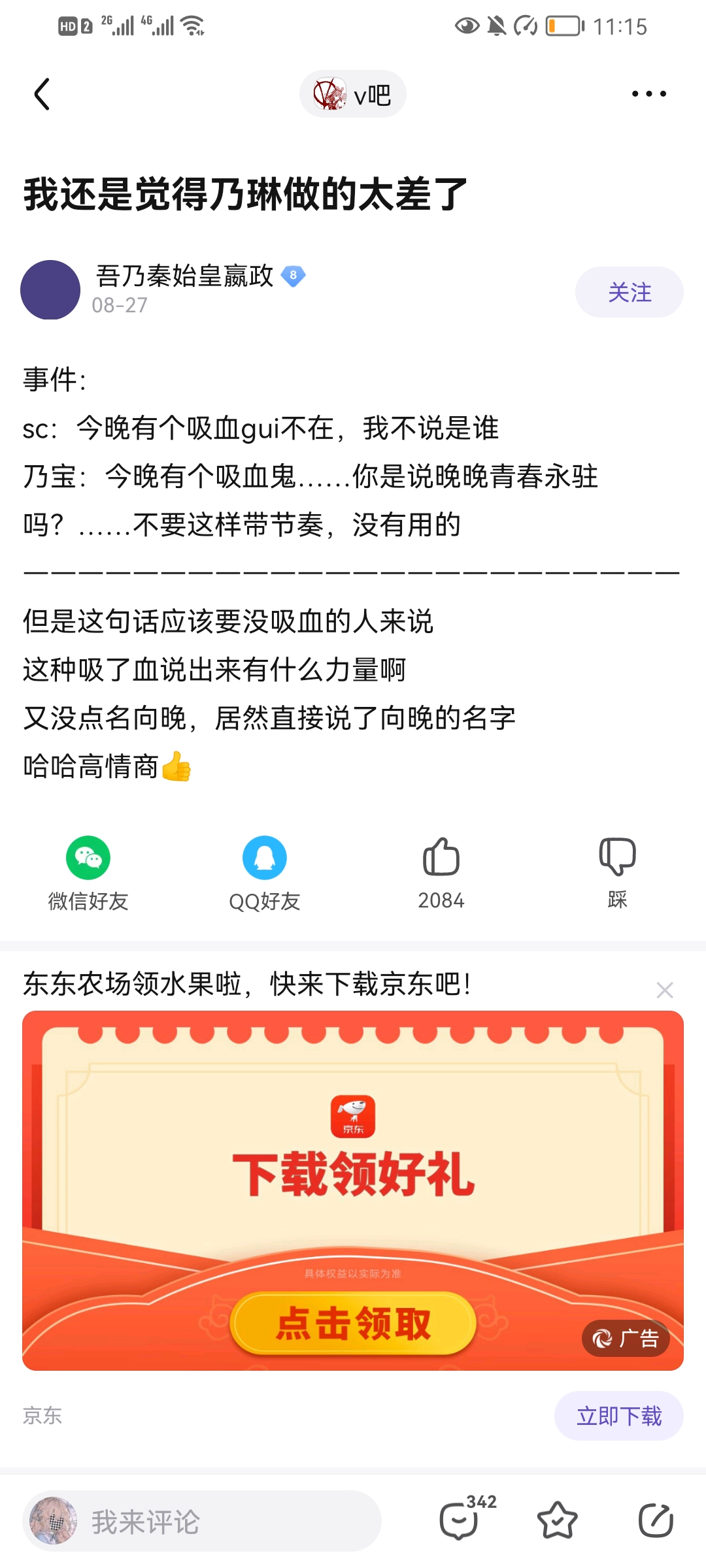The image size is (706, 1568).
Task: Open the three-dot overflow menu
Action: [648, 94]
